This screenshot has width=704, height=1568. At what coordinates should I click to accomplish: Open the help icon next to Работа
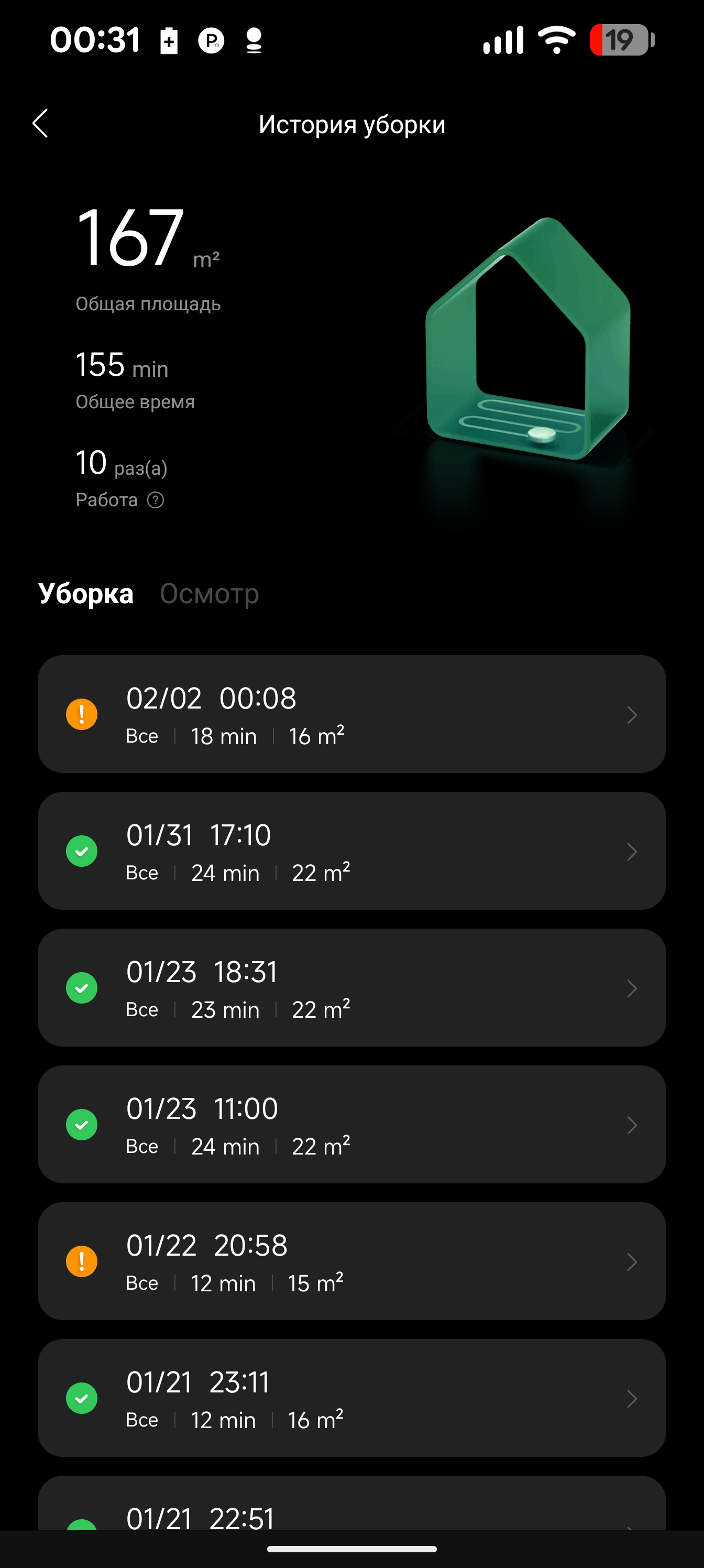(156, 500)
